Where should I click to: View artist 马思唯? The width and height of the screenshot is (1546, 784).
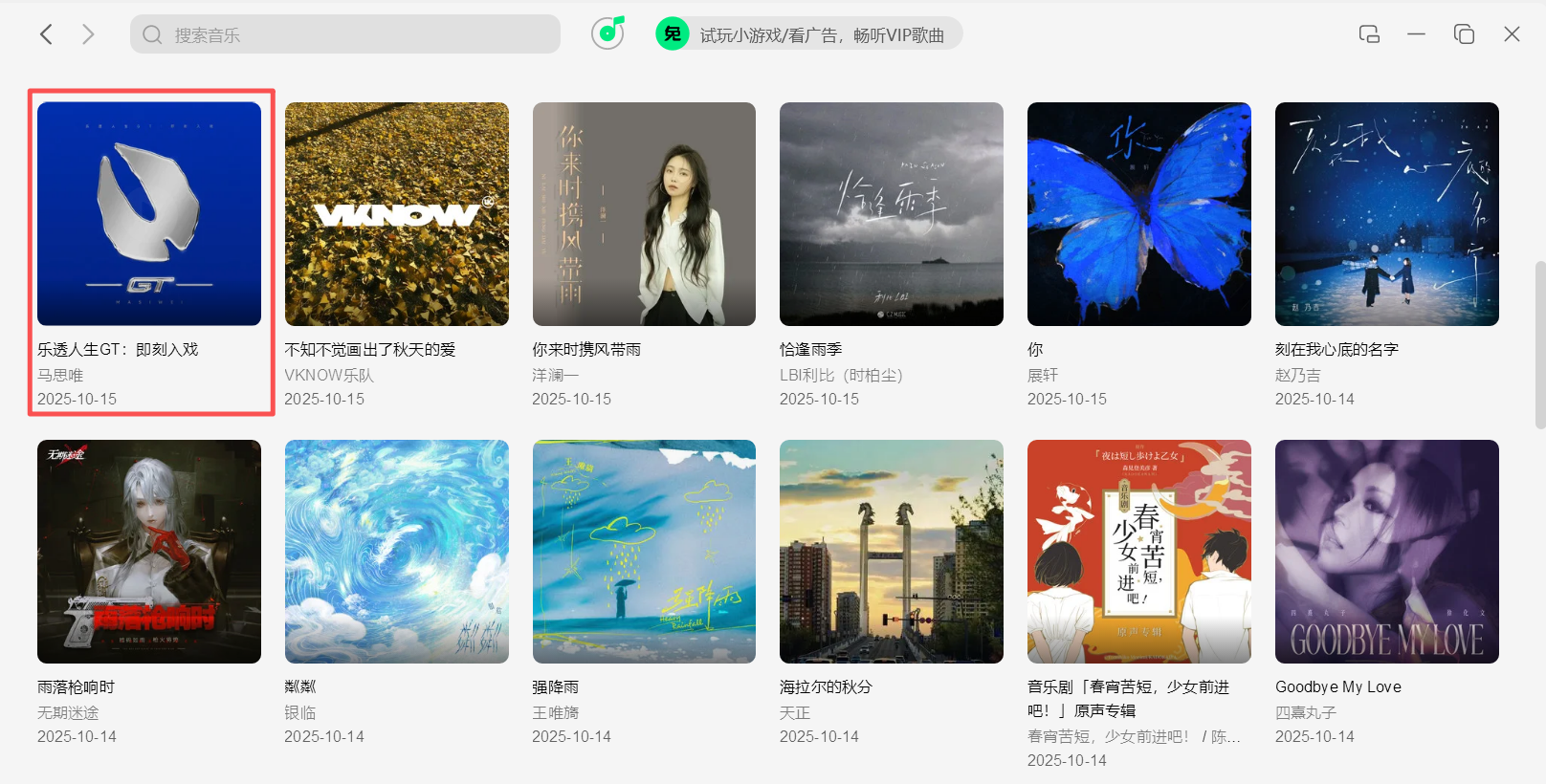[x=60, y=375]
